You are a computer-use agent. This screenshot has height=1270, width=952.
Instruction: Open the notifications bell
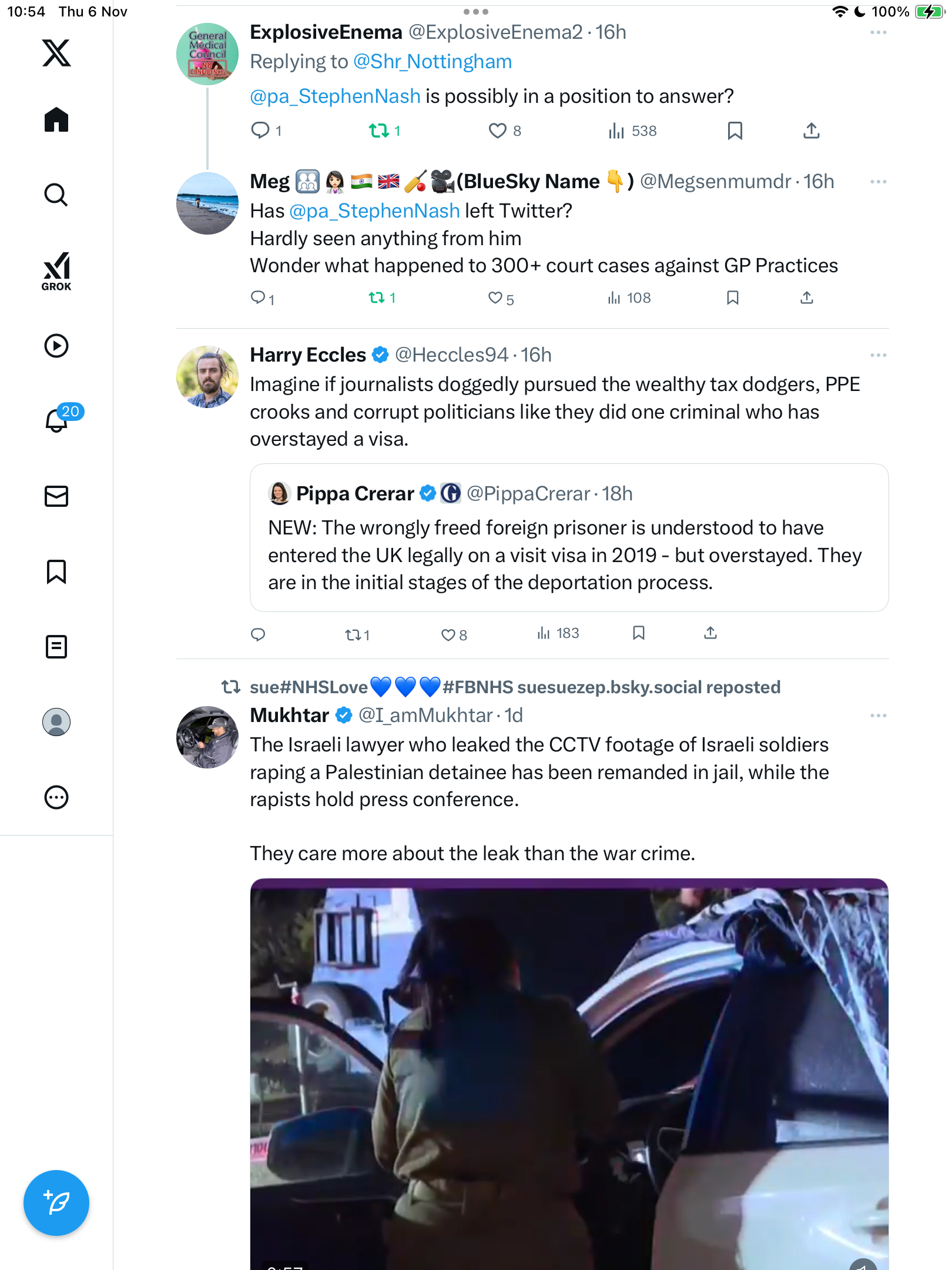[56, 420]
